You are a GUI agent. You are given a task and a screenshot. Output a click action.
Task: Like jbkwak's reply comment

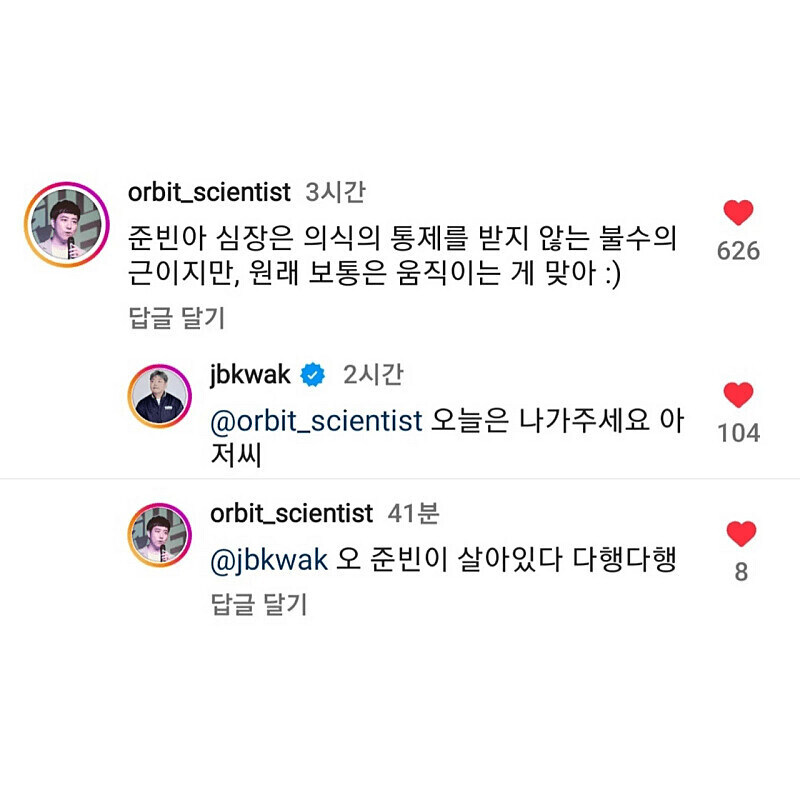pos(738,395)
